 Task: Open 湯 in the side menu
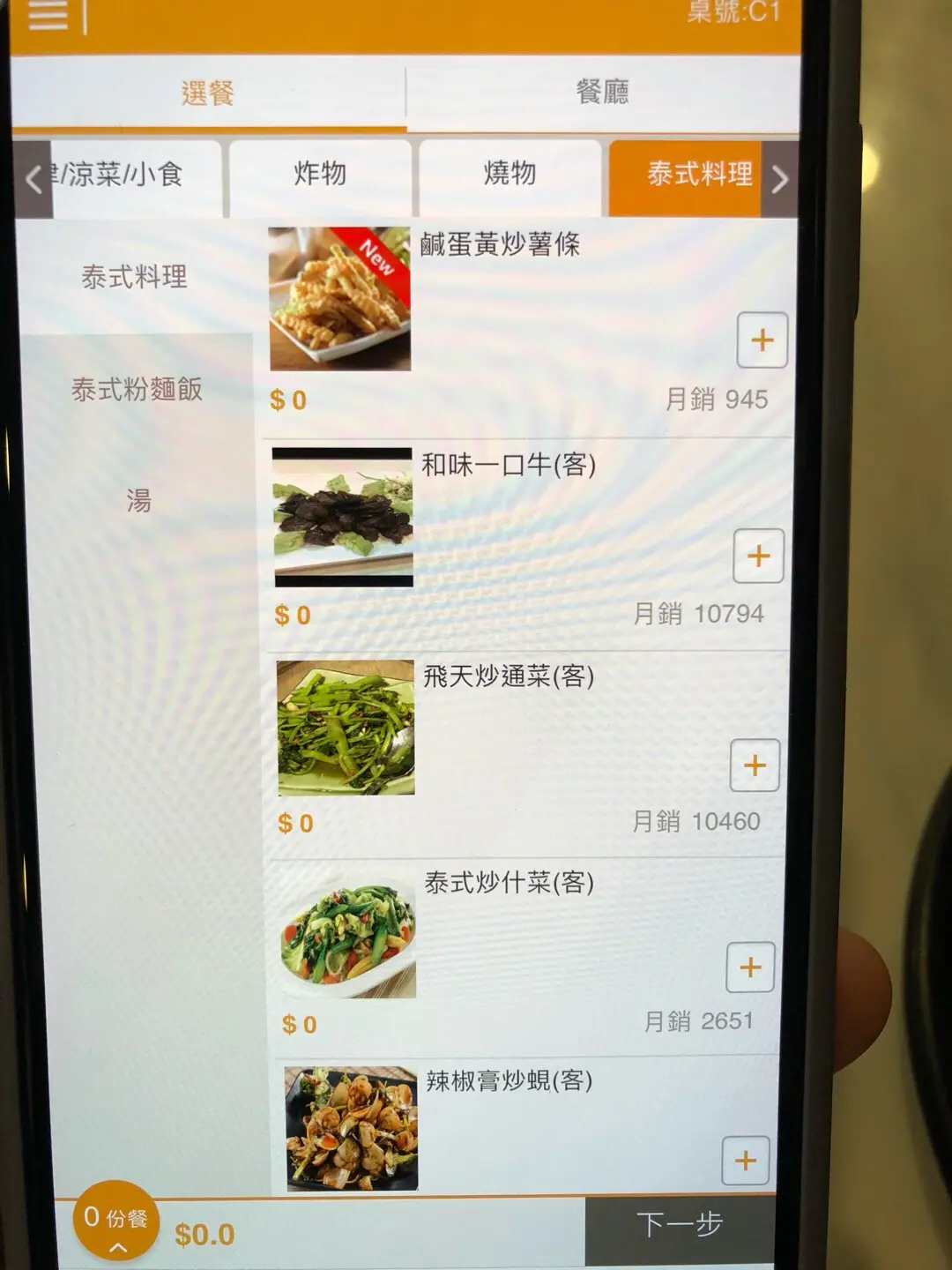tap(138, 500)
